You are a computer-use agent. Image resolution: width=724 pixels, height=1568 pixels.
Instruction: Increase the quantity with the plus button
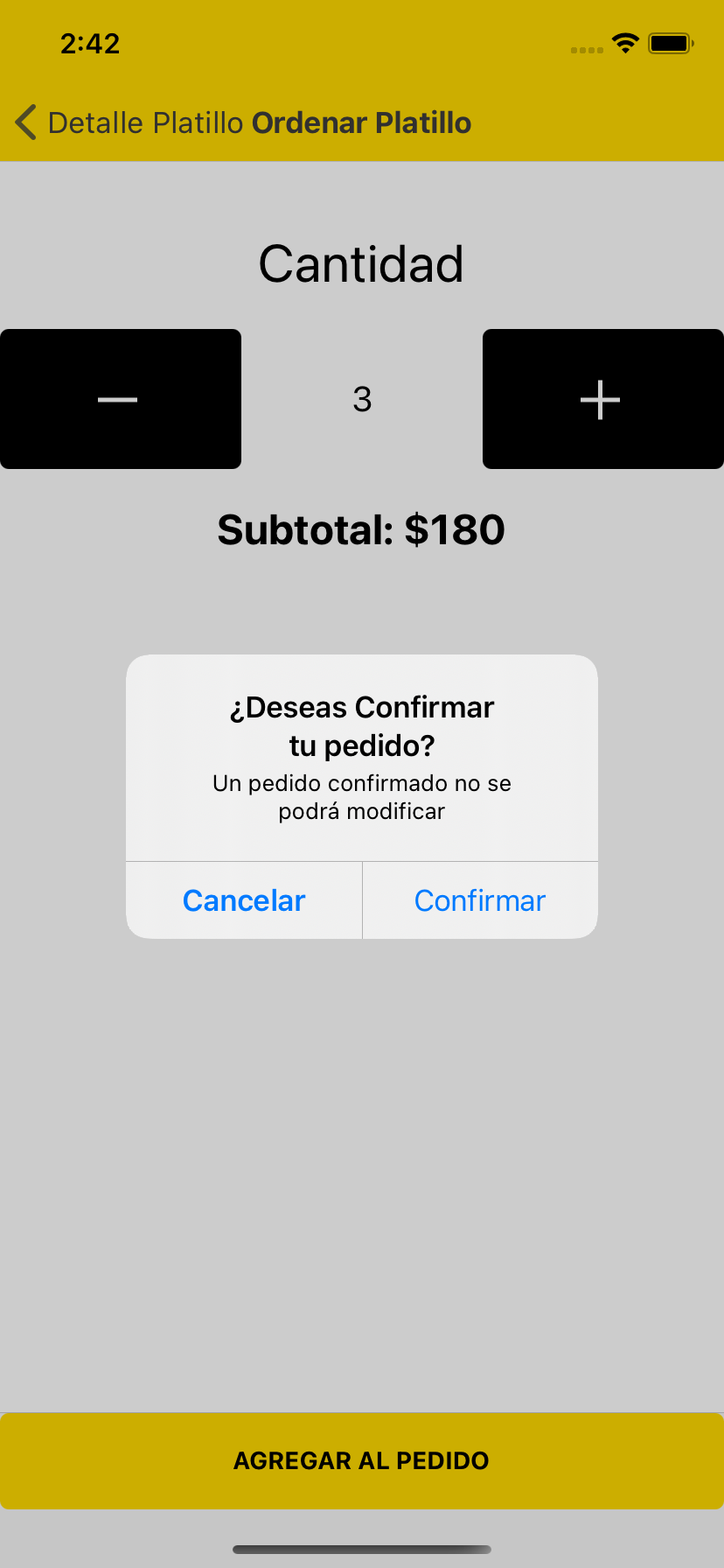(x=602, y=399)
